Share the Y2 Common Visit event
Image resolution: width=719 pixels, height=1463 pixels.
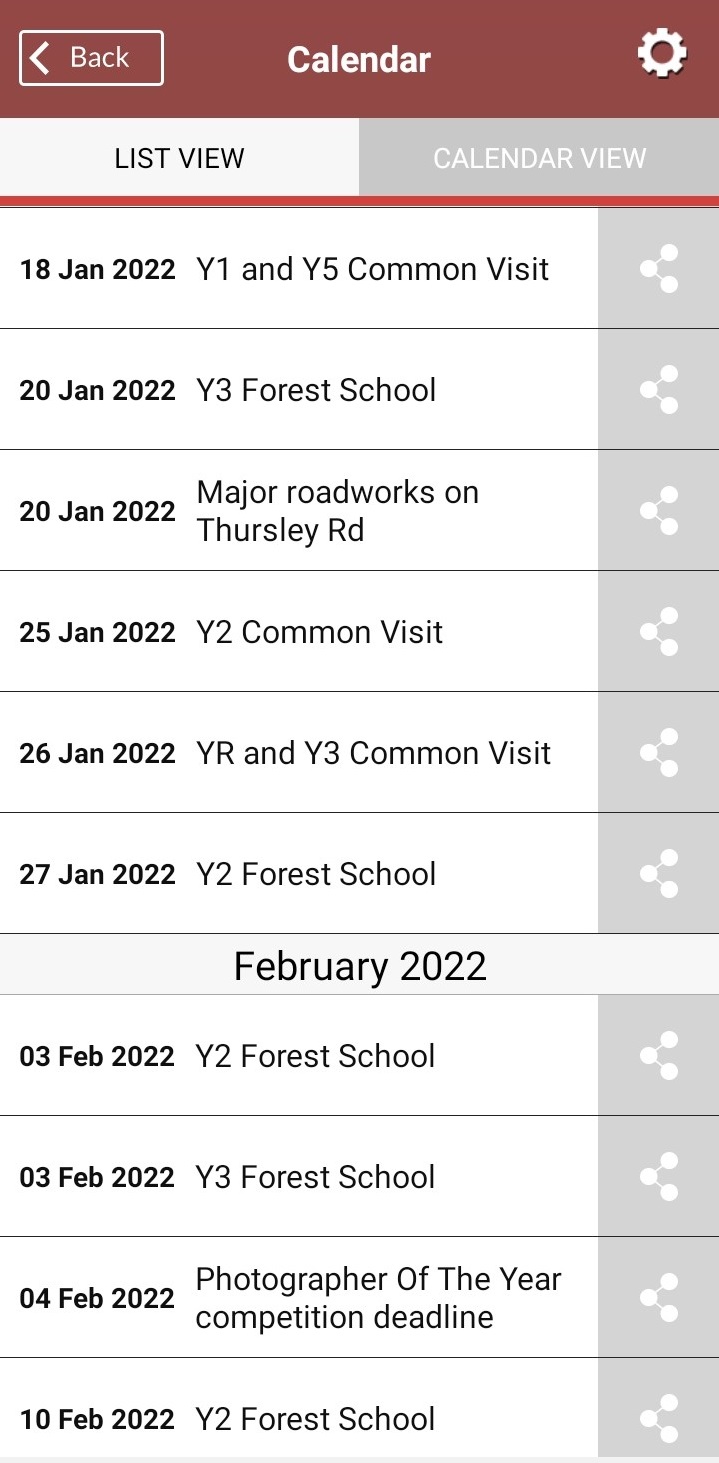(x=659, y=632)
